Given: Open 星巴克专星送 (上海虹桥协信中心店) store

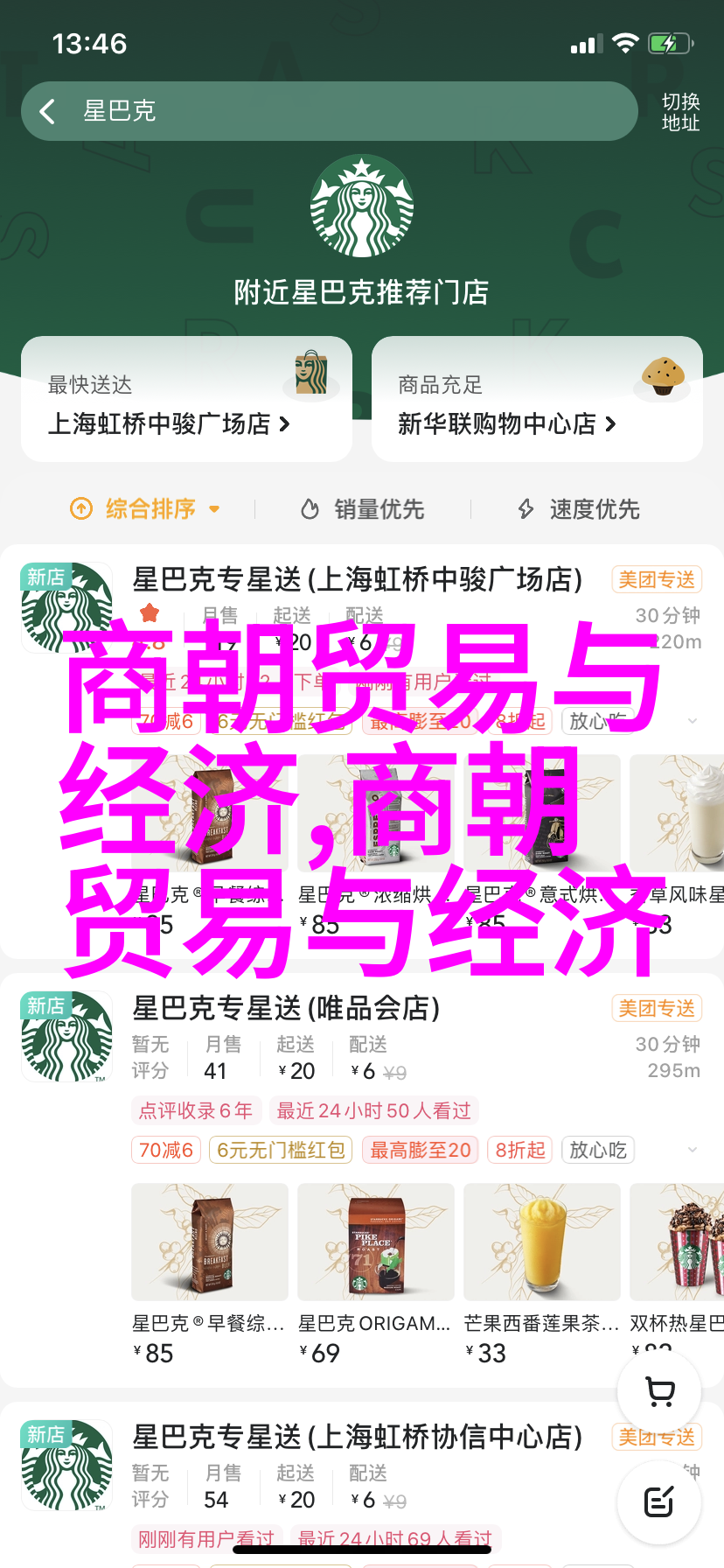Looking at the screenshot, I should [x=357, y=1437].
